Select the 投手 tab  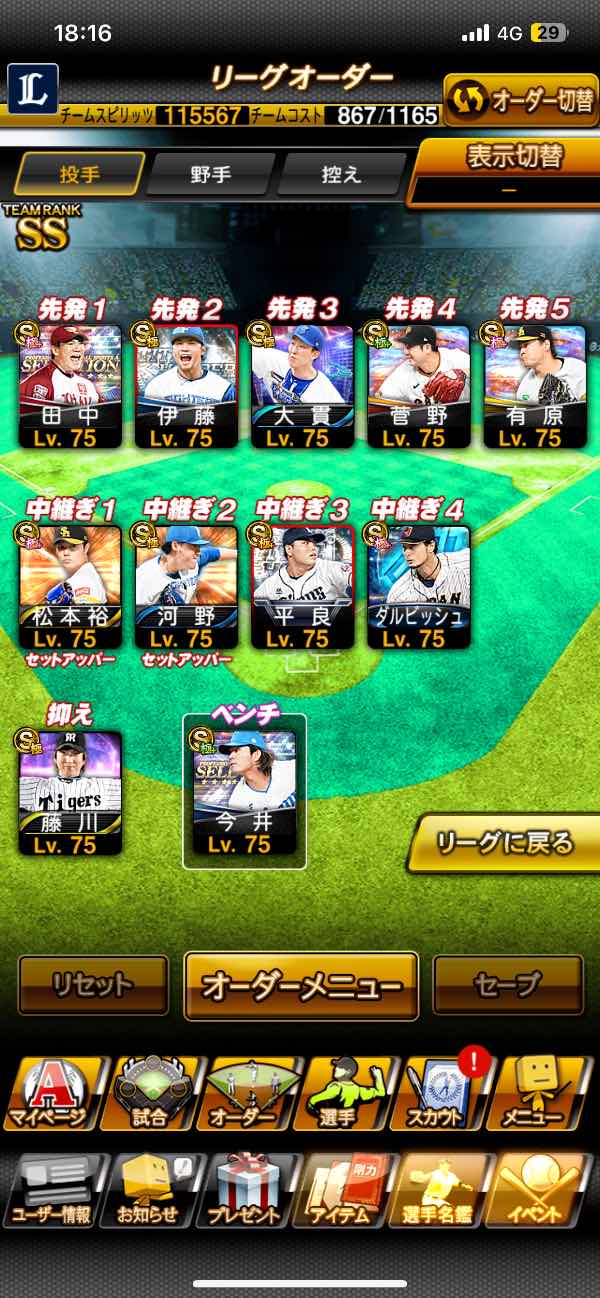(x=79, y=175)
